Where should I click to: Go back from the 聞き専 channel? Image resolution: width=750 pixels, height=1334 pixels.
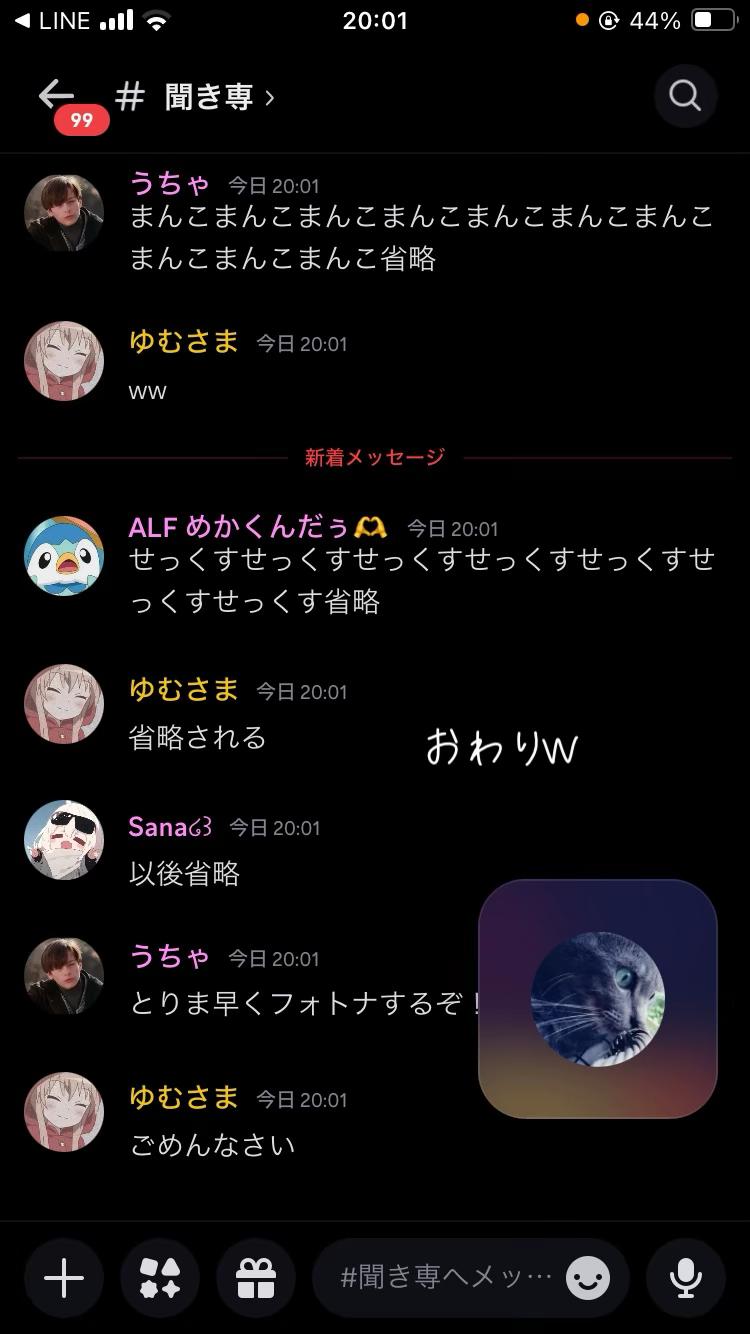click(56, 96)
